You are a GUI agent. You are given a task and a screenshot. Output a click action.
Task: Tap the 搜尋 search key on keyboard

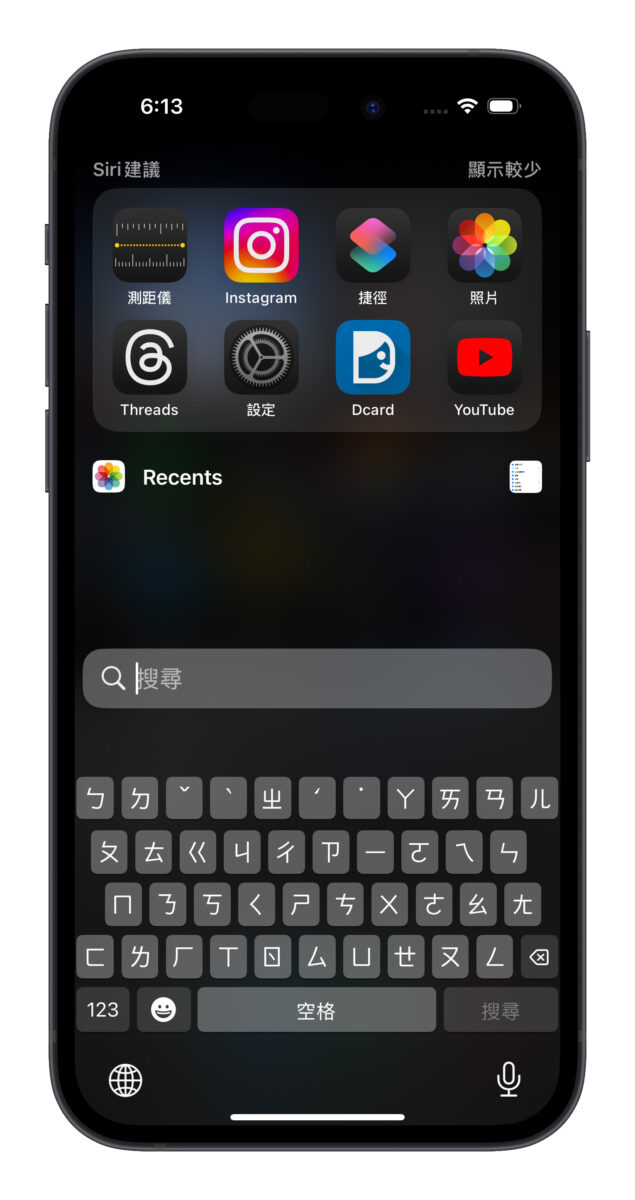click(500, 1010)
